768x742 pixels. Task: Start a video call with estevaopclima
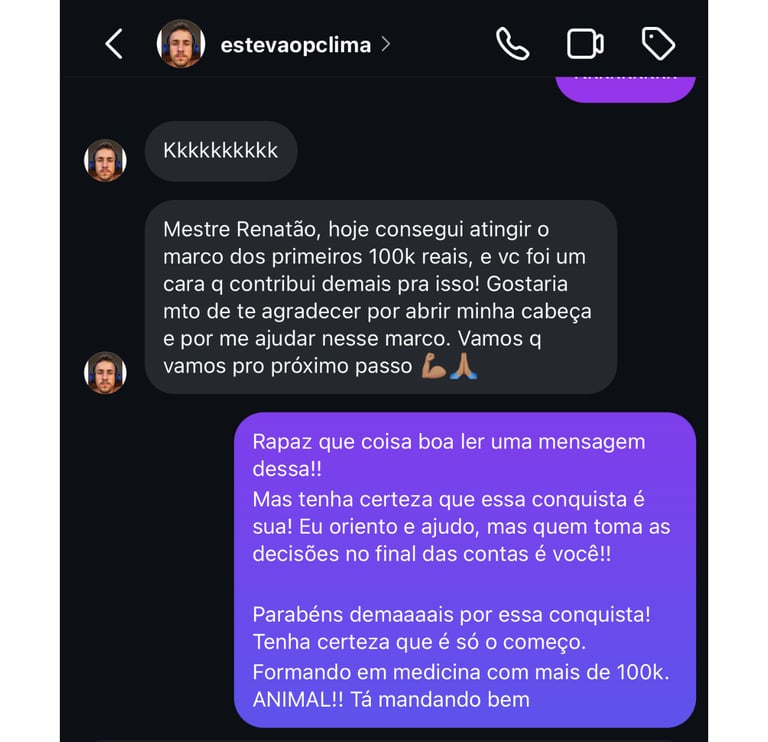tap(585, 44)
